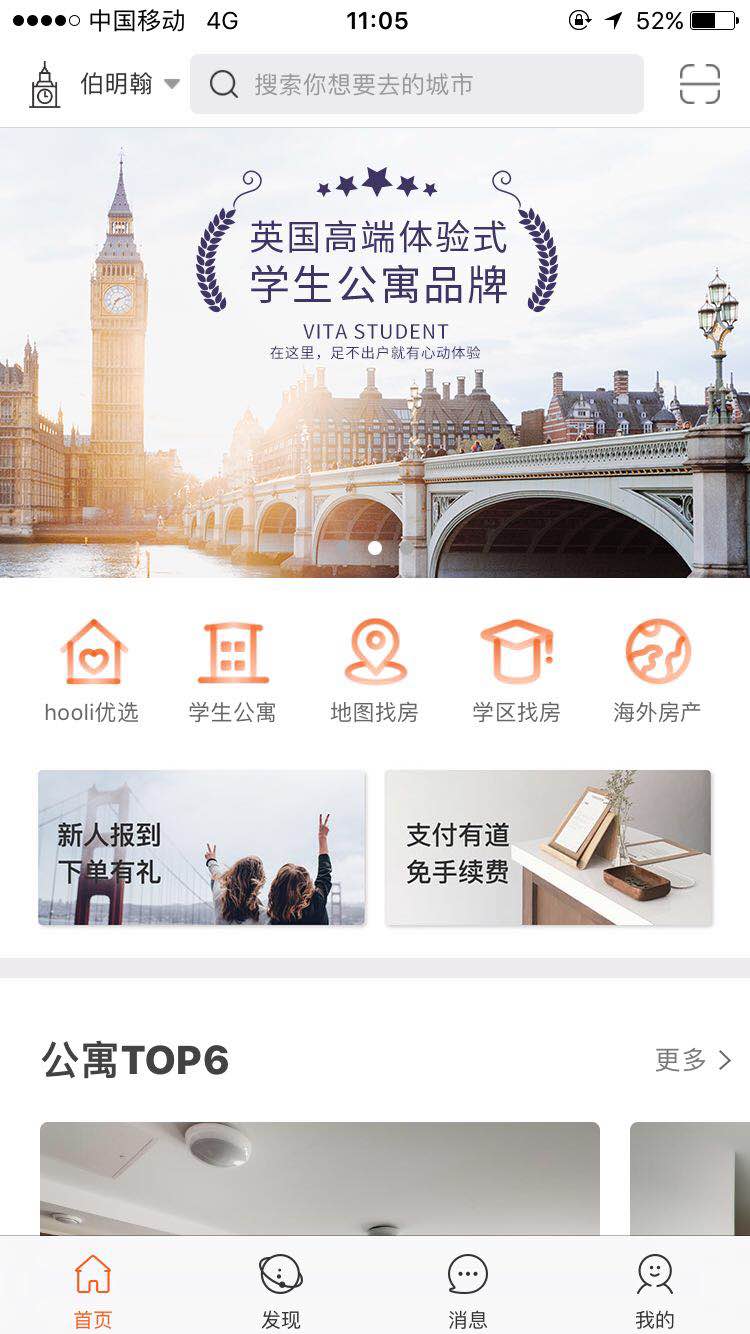Open the VITA STUDENT banner
This screenshot has height=1334, width=750.
tap(375, 352)
